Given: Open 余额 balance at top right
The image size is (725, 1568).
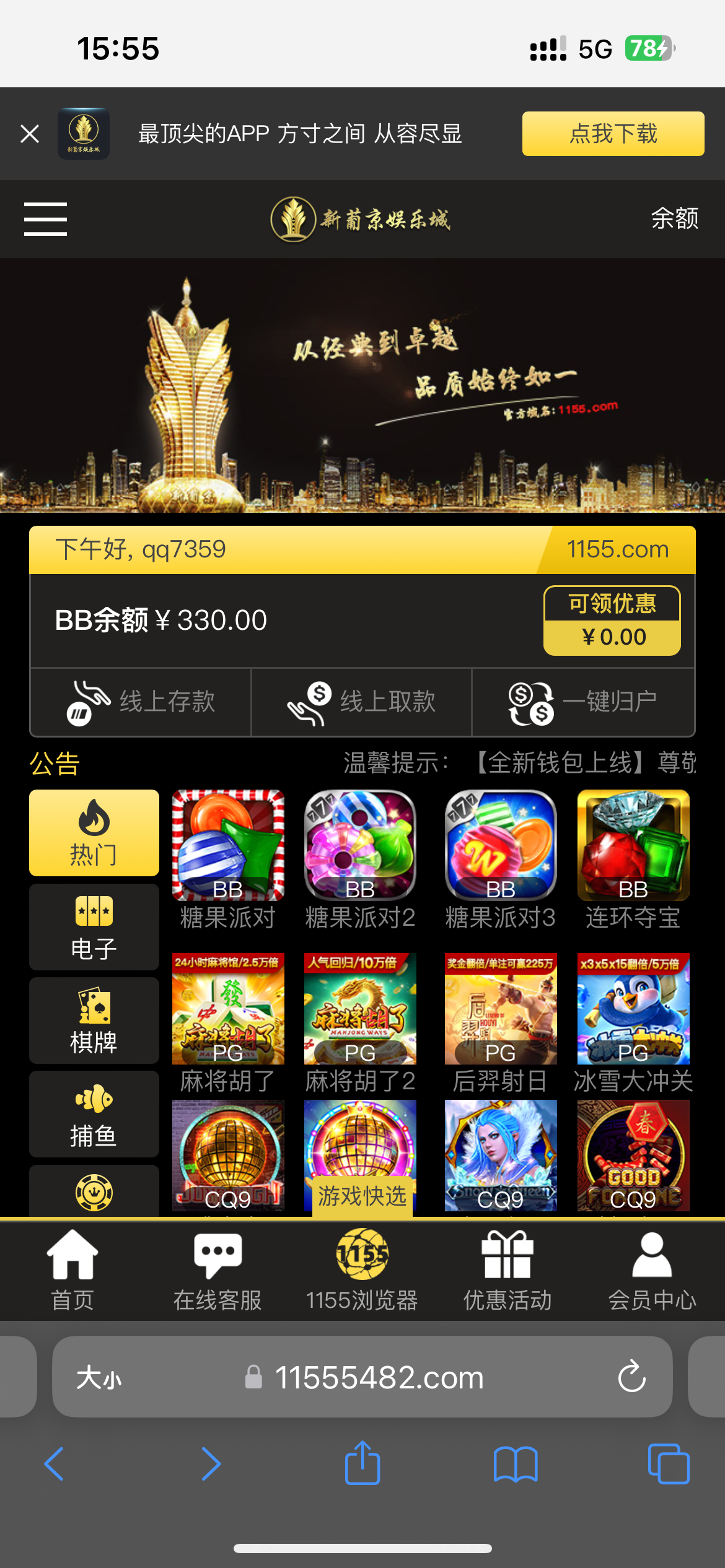Looking at the screenshot, I should click(x=674, y=219).
